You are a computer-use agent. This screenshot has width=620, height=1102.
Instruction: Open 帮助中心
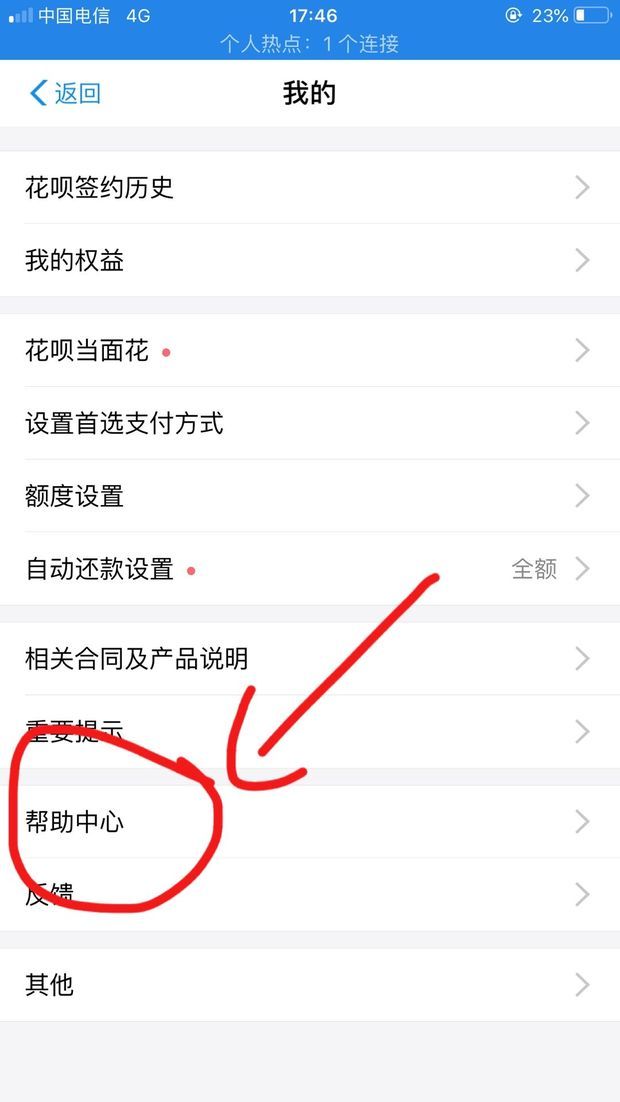coord(310,822)
